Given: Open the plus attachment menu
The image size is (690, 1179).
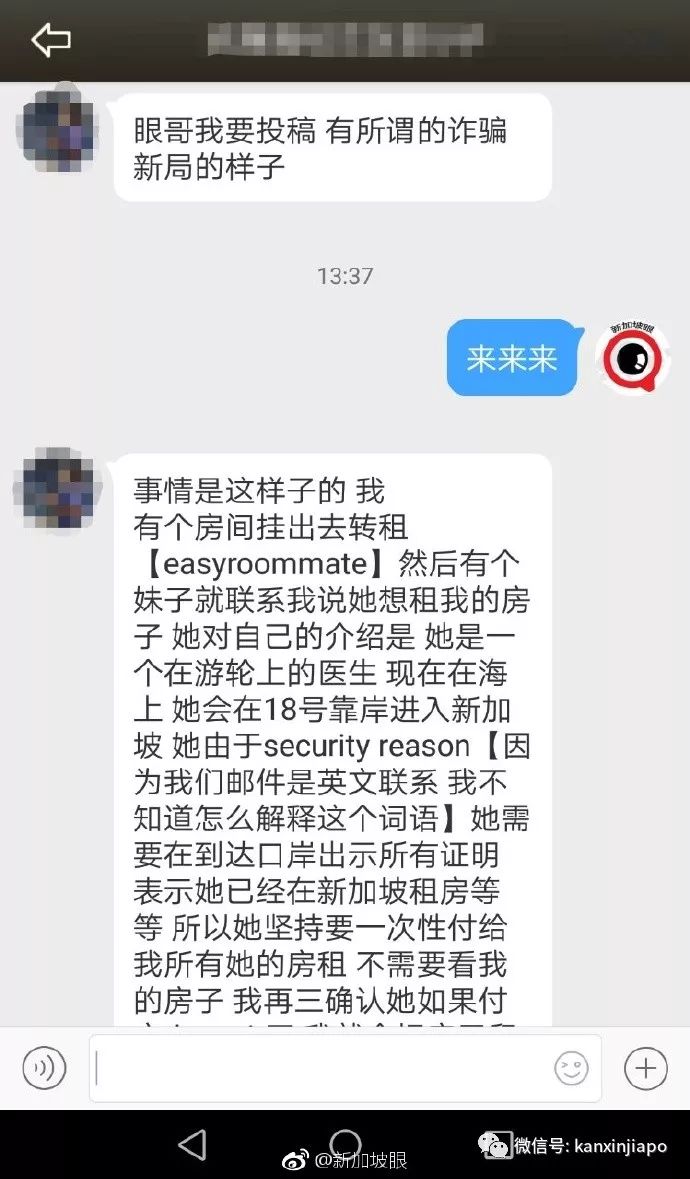Looking at the screenshot, I should pyautogui.click(x=645, y=1068).
